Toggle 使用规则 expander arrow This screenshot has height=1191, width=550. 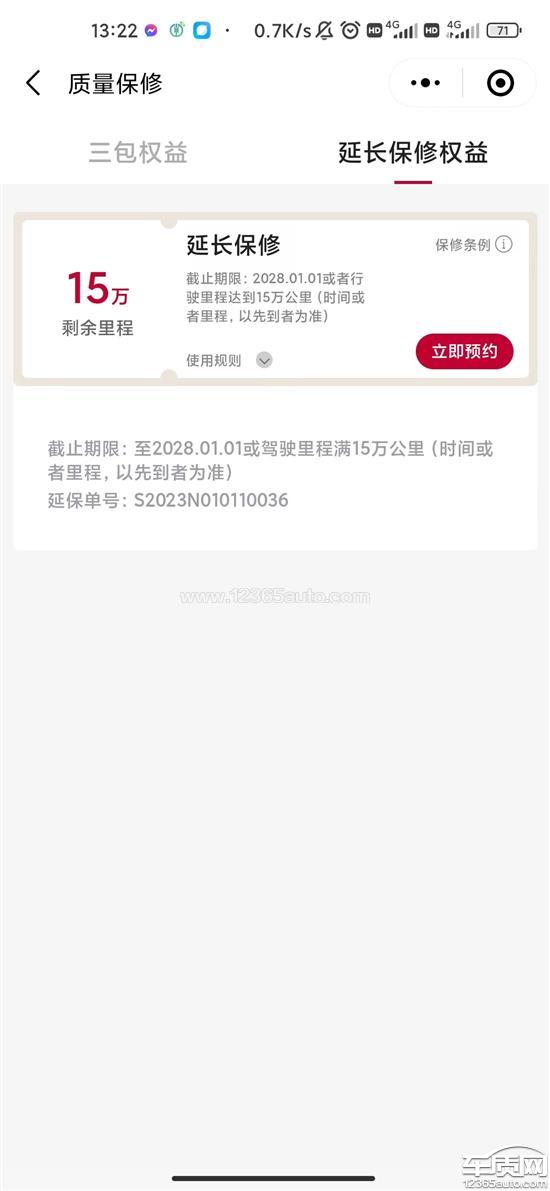(x=264, y=361)
